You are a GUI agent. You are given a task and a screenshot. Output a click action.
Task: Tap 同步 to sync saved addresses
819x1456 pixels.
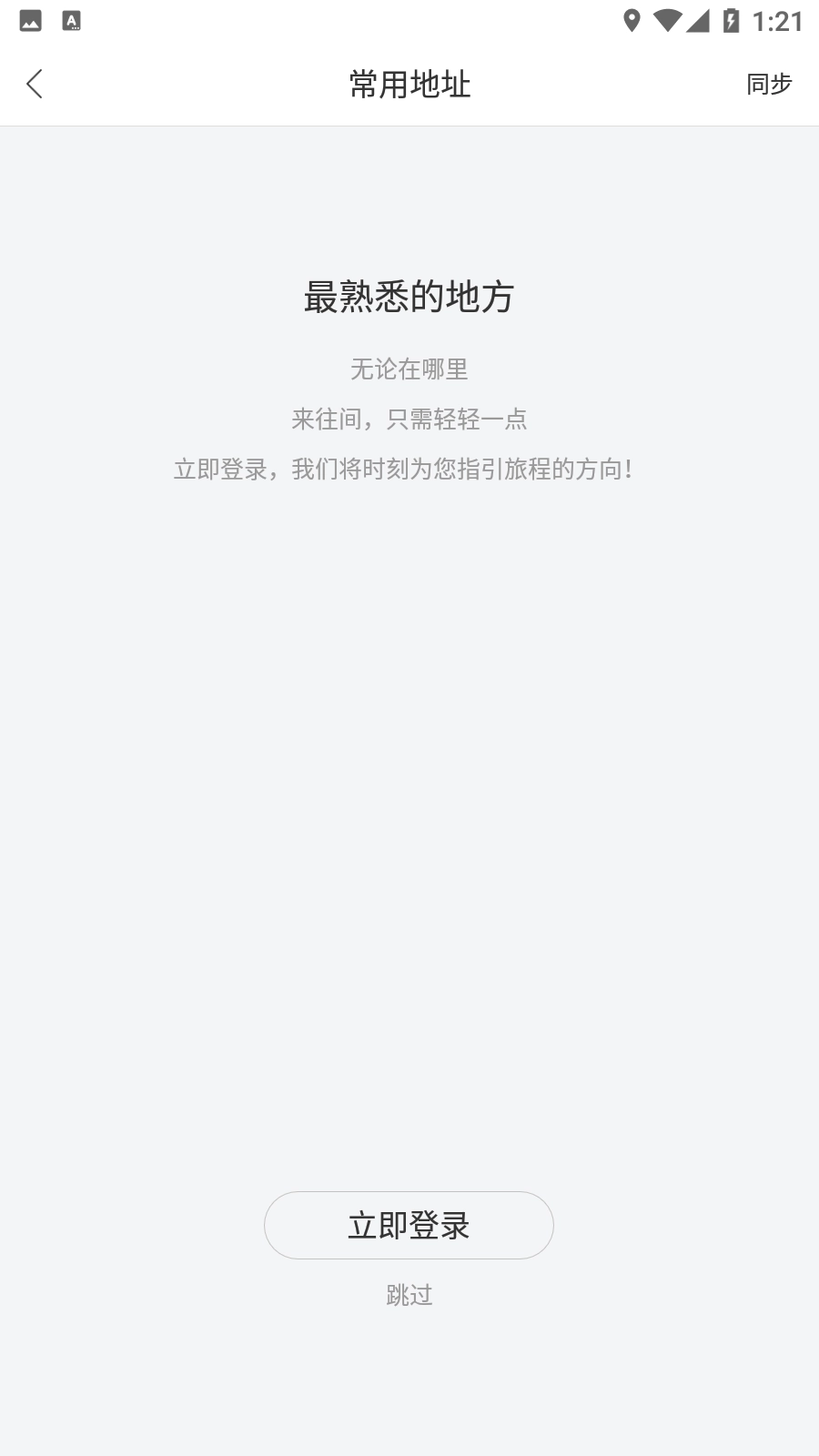[x=769, y=84]
